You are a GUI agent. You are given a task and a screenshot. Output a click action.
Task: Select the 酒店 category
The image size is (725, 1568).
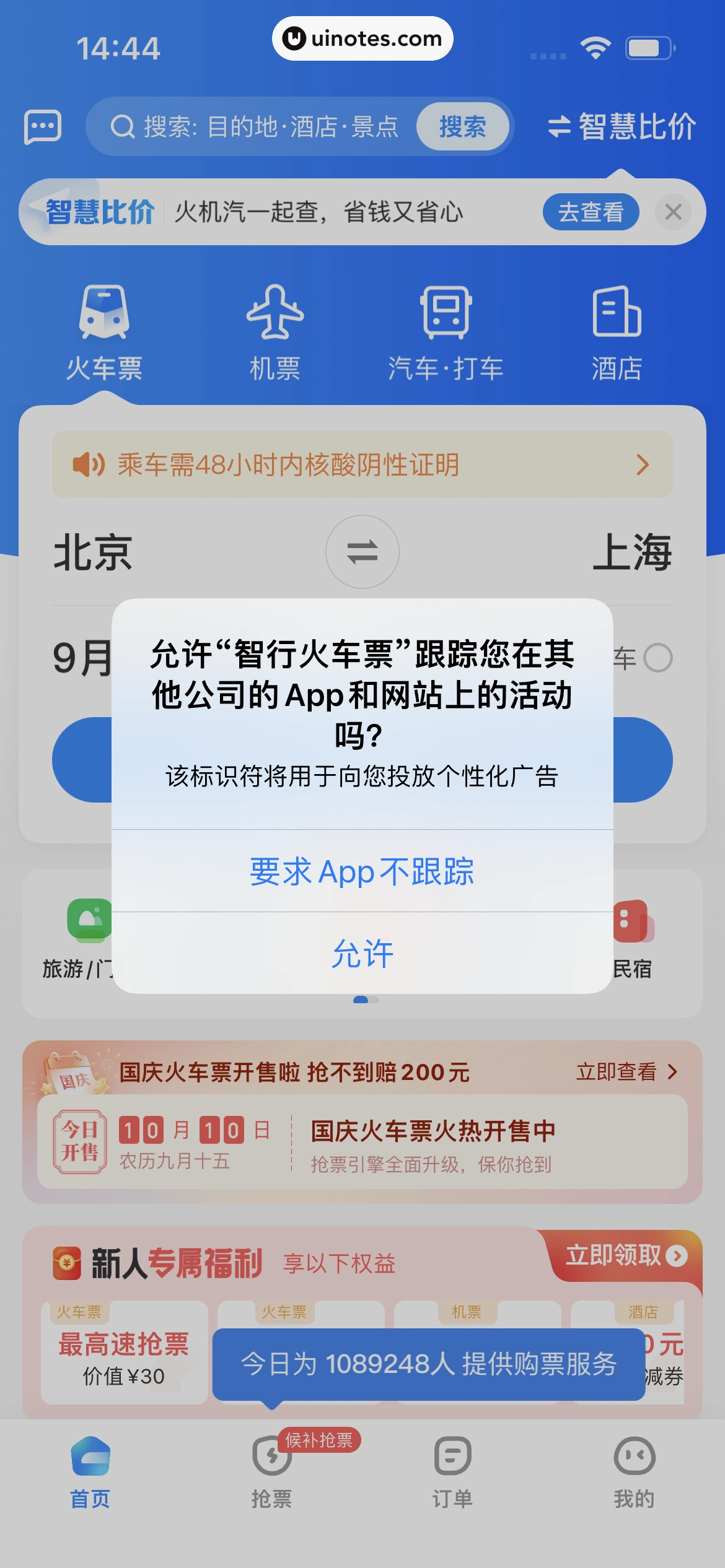tap(617, 332)
